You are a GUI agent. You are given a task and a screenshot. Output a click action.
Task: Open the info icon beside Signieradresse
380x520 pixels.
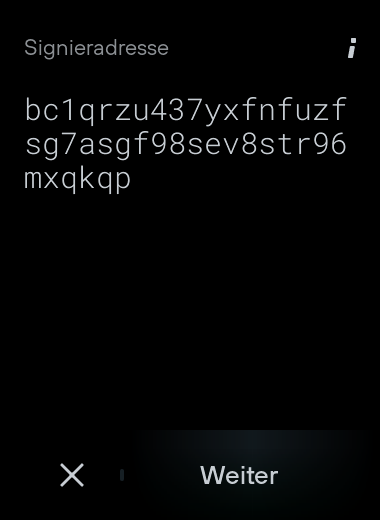pos(352,48)
